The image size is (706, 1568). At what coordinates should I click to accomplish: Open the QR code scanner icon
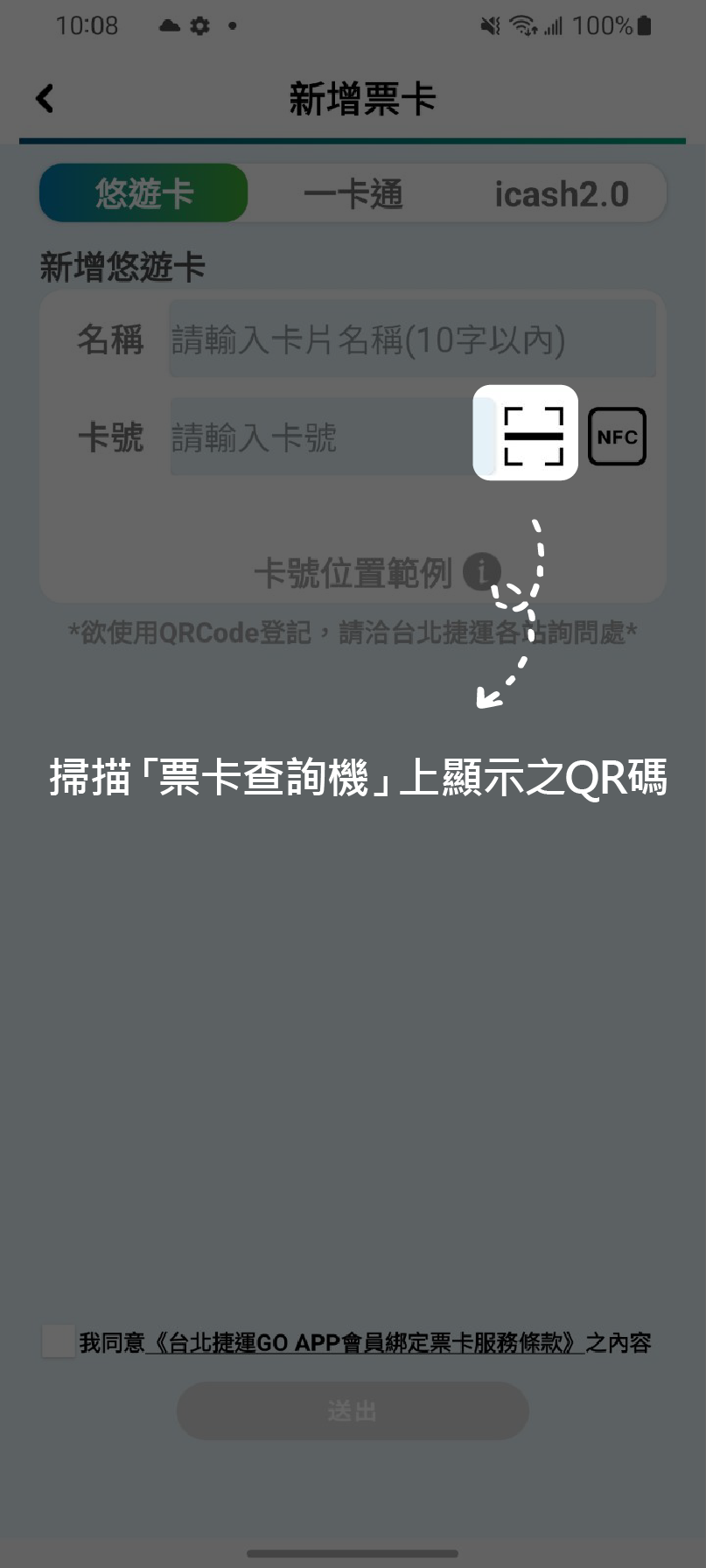click(533, 435)
